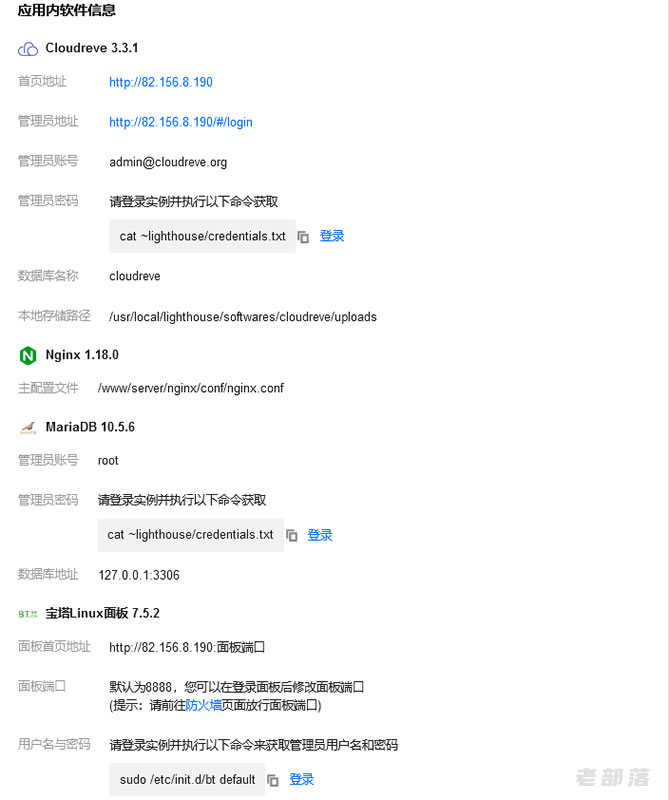
Task: Copy the Cloudreve credentials command
Action: pyautogui.click(x=303, y=237)
